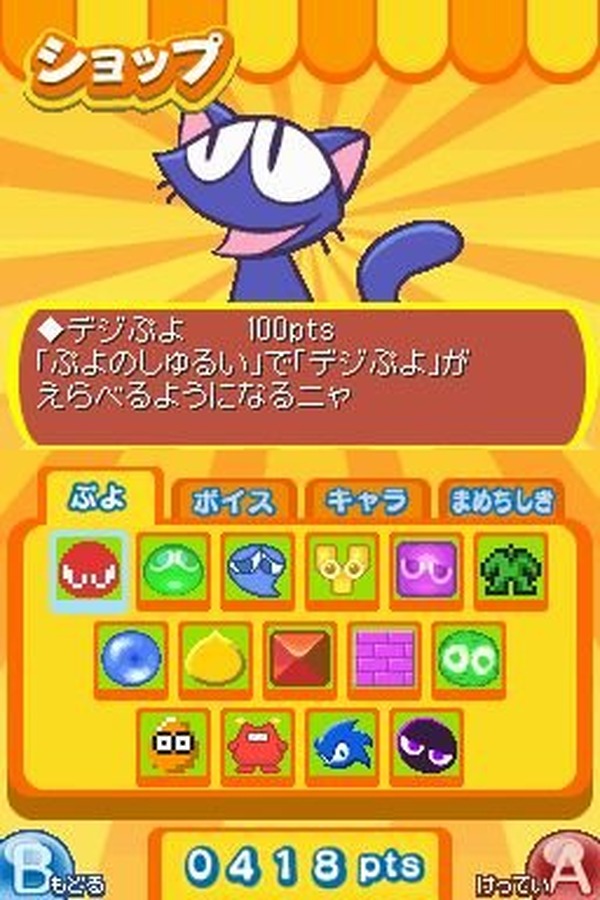Select the ぷよ tab
The image size is (600, 900).
100,497
